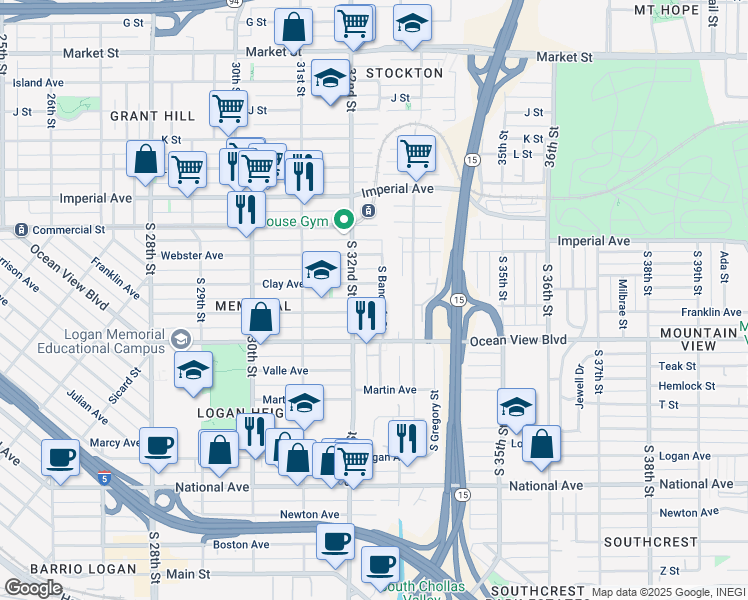This screenshot has height=600, width=748.
Task: Open the coffee shop pin on Marcy Ave
Action: pos(158,445)
